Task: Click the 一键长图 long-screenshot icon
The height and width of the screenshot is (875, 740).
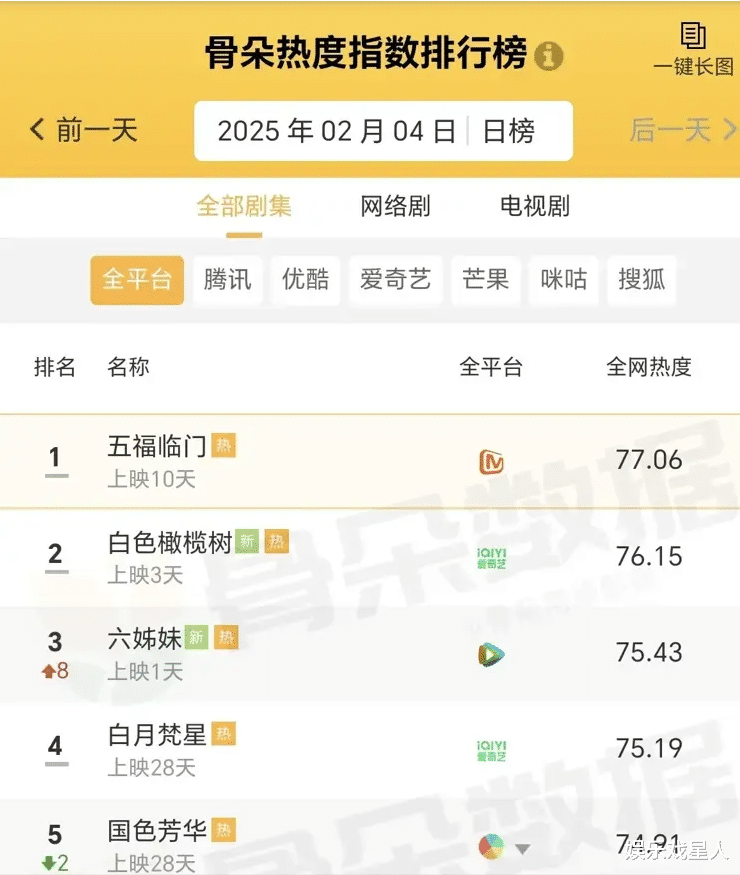Action: click(x=694, y=40)
